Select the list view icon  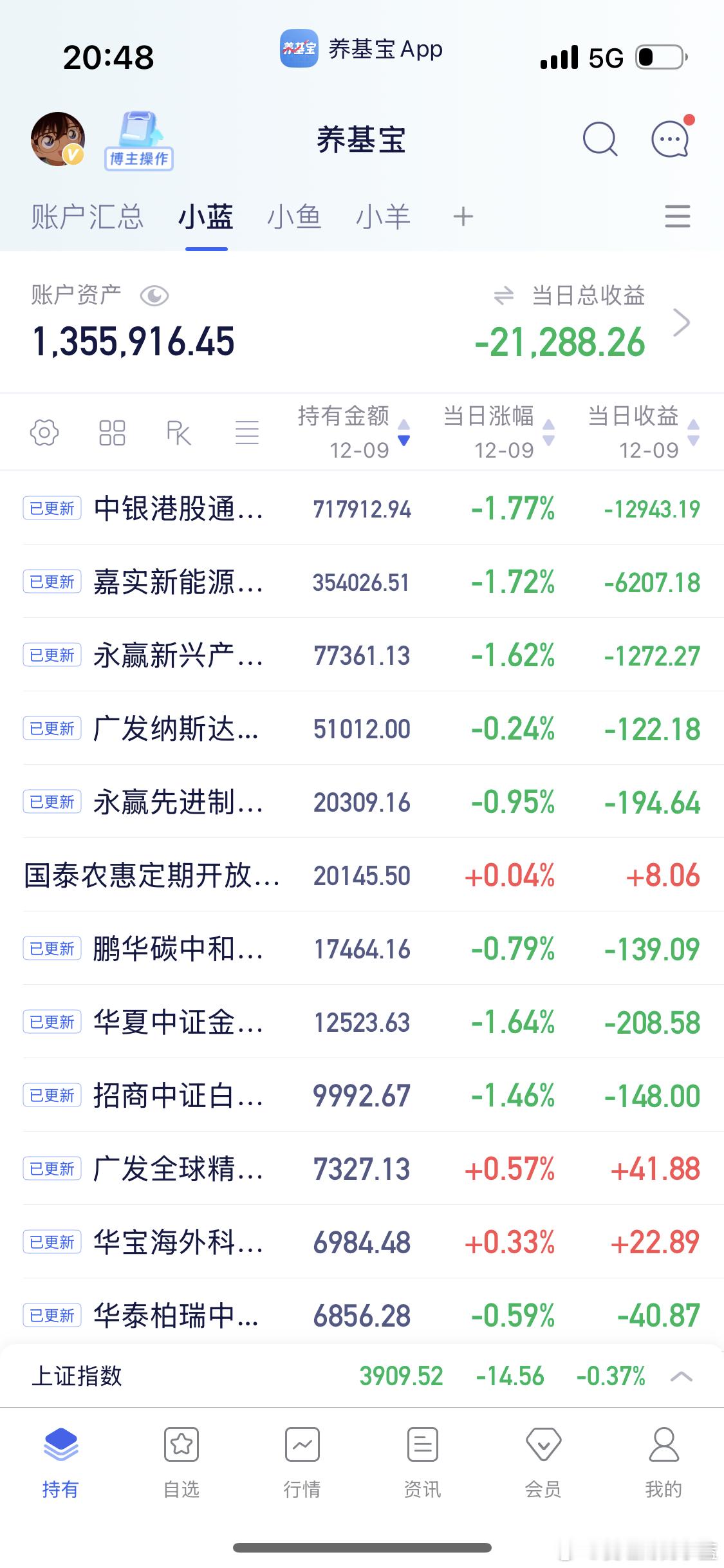point(248,433)
